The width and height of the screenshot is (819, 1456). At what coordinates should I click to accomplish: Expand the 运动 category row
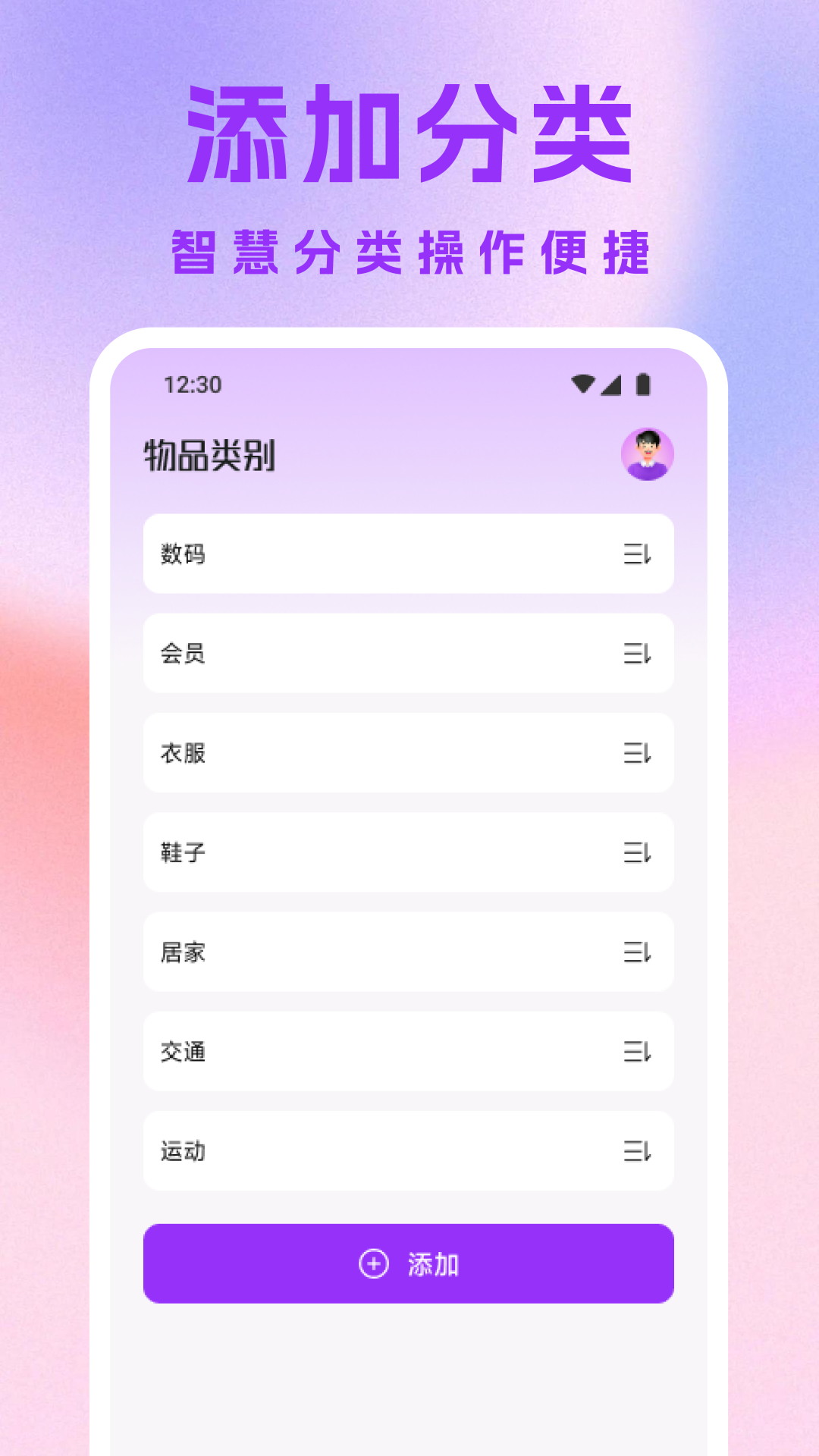(408, 1150)
